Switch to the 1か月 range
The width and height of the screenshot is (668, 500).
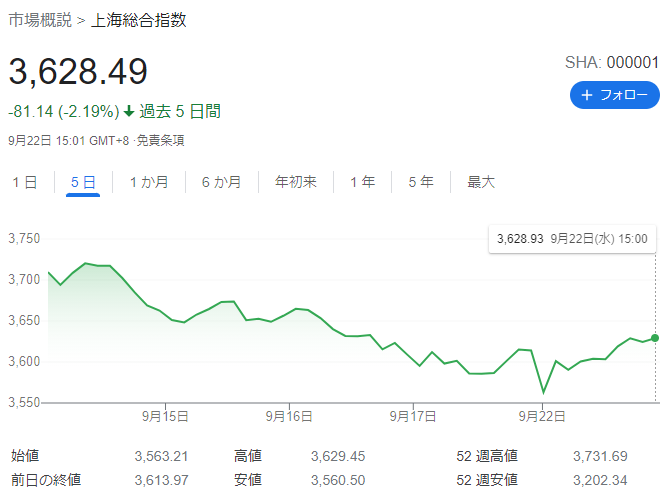tap(149, 182)
